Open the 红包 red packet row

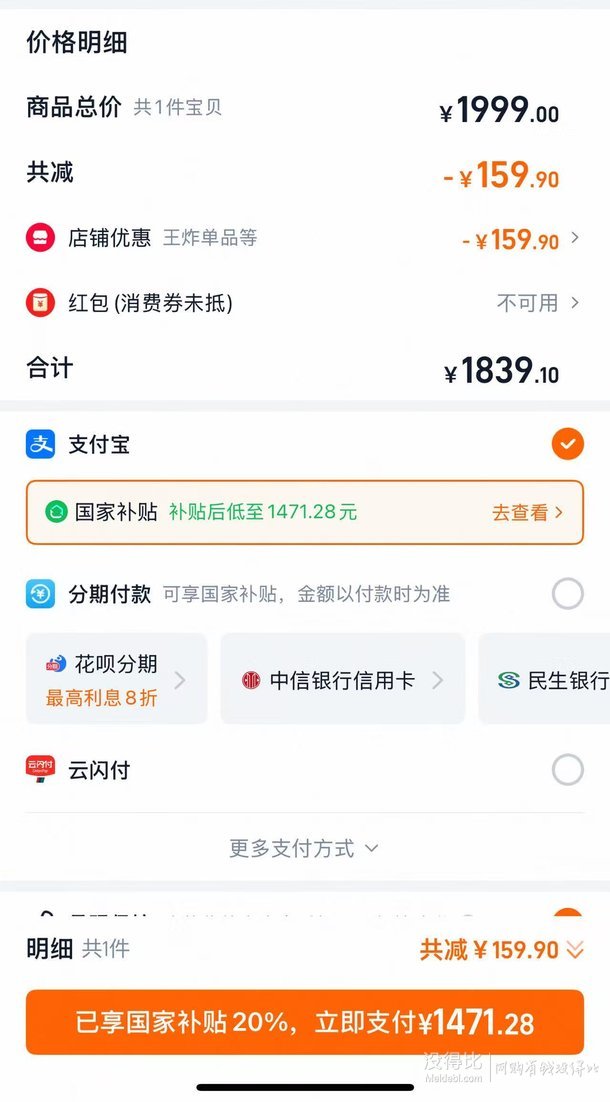[304, 303]
